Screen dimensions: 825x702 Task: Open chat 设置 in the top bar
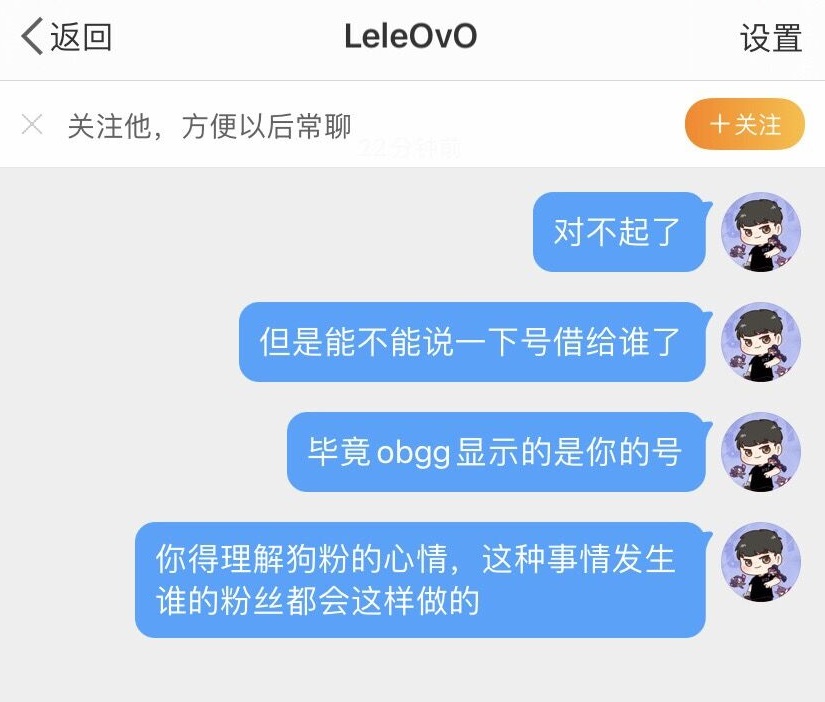[770, 38]
